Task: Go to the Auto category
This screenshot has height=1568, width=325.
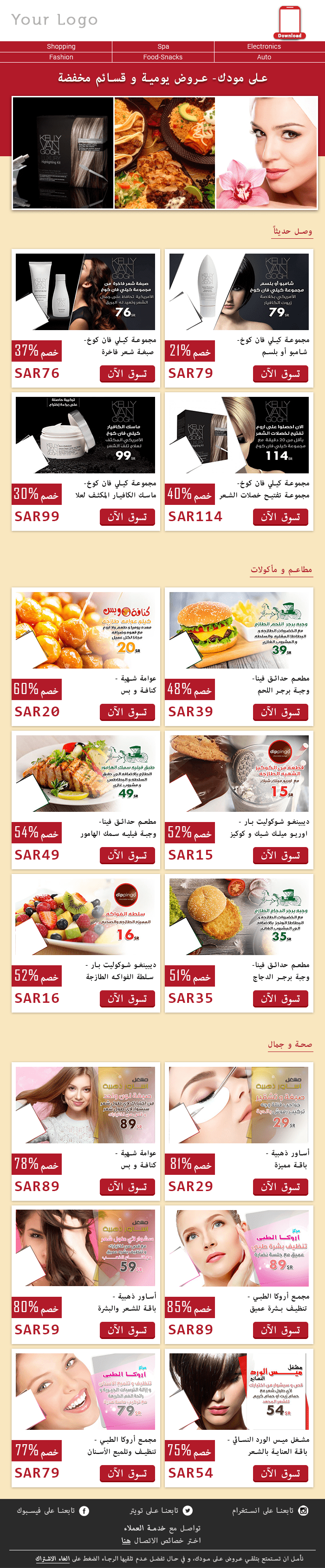Action: coord(263,57)
